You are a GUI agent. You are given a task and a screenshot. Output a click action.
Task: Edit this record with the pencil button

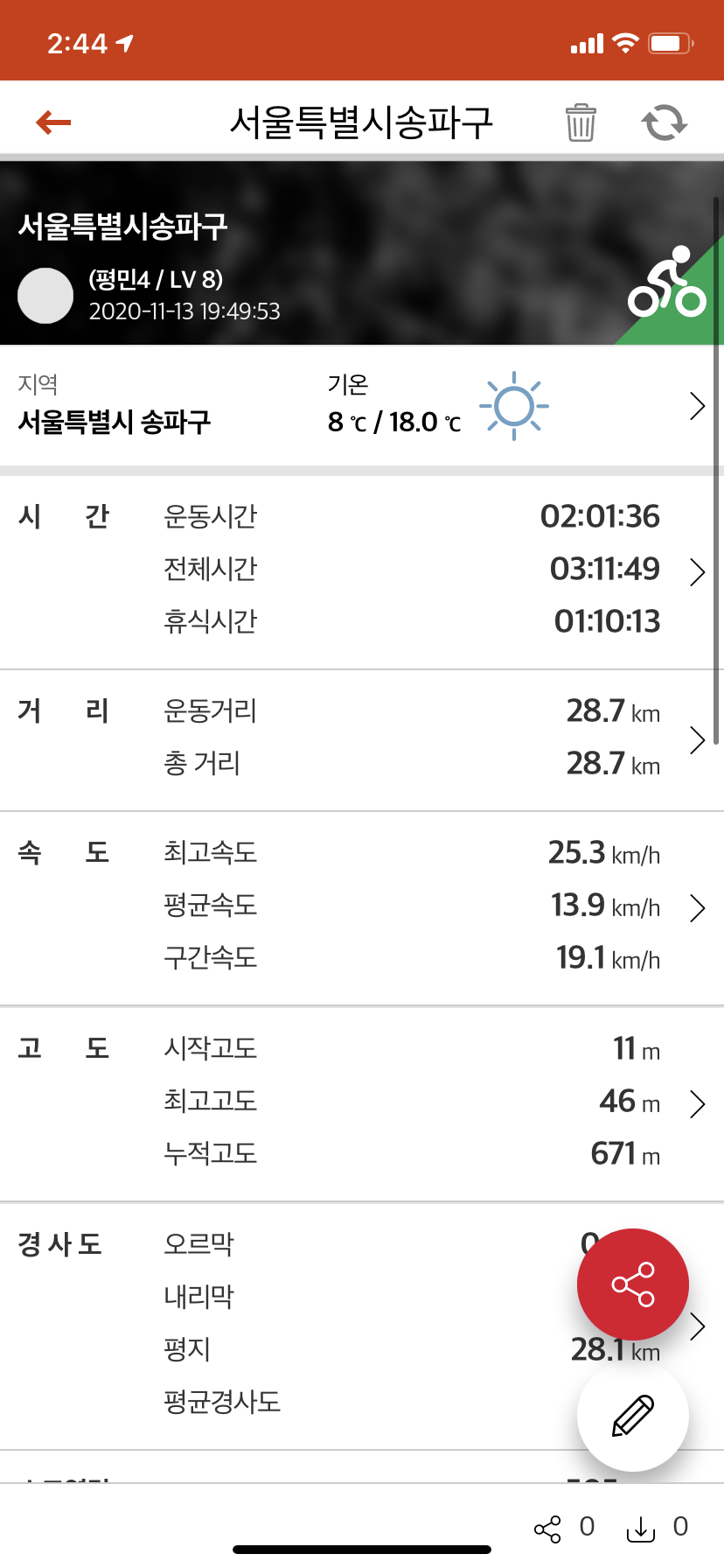633,1416
